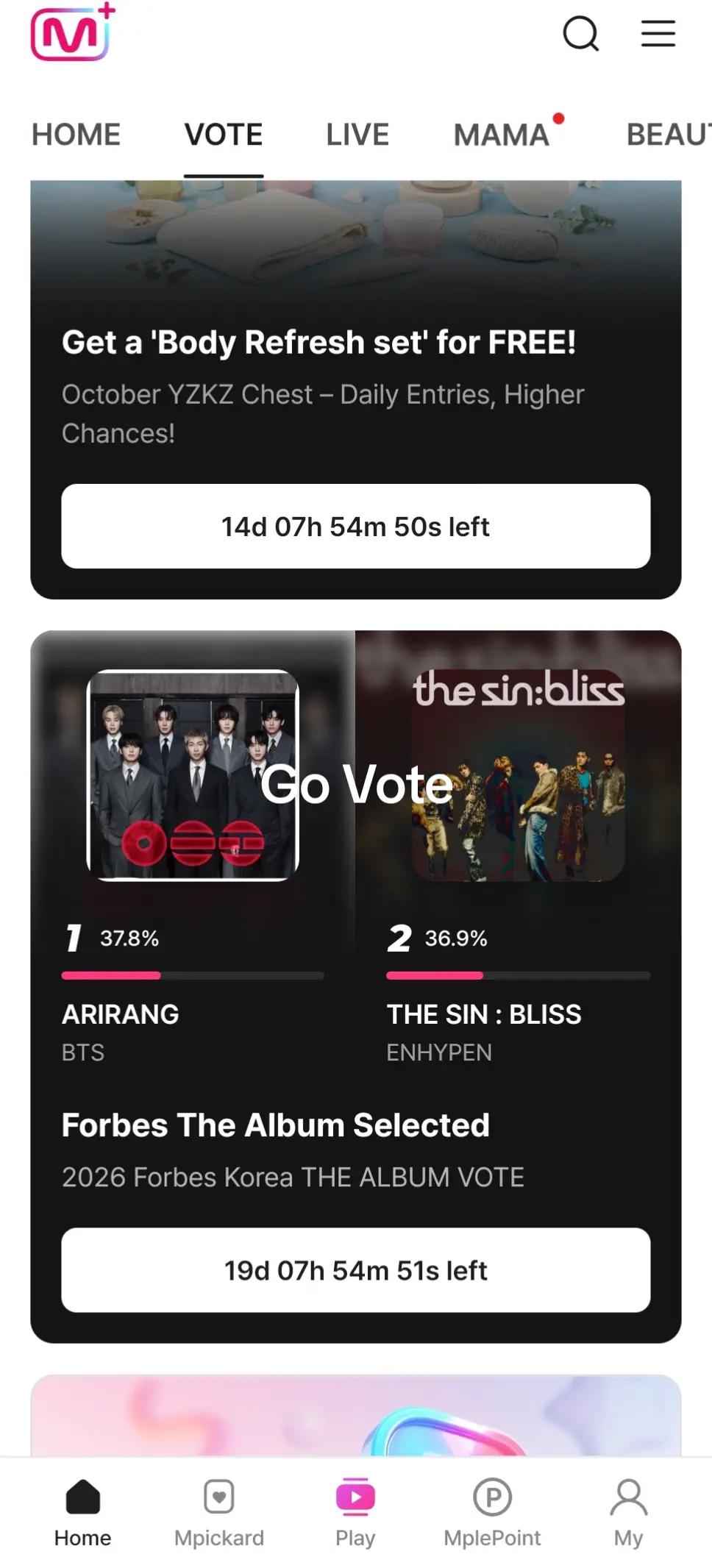
Task: Tap the Mnet Plus logo
Action: 73,32
